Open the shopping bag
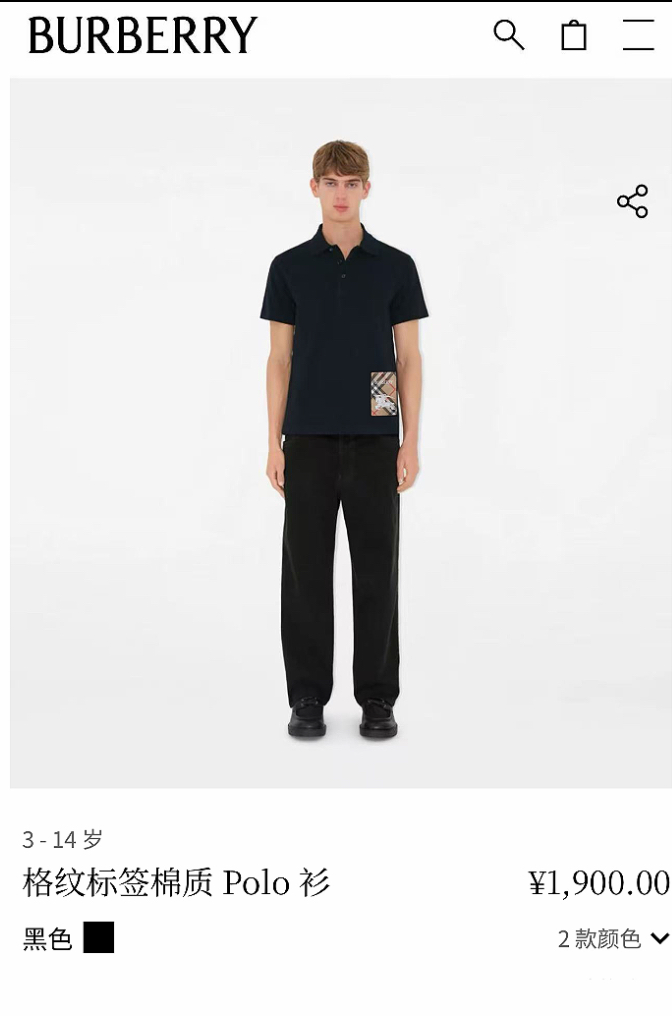Screen dimensions: 672x1016 point(573,35)
